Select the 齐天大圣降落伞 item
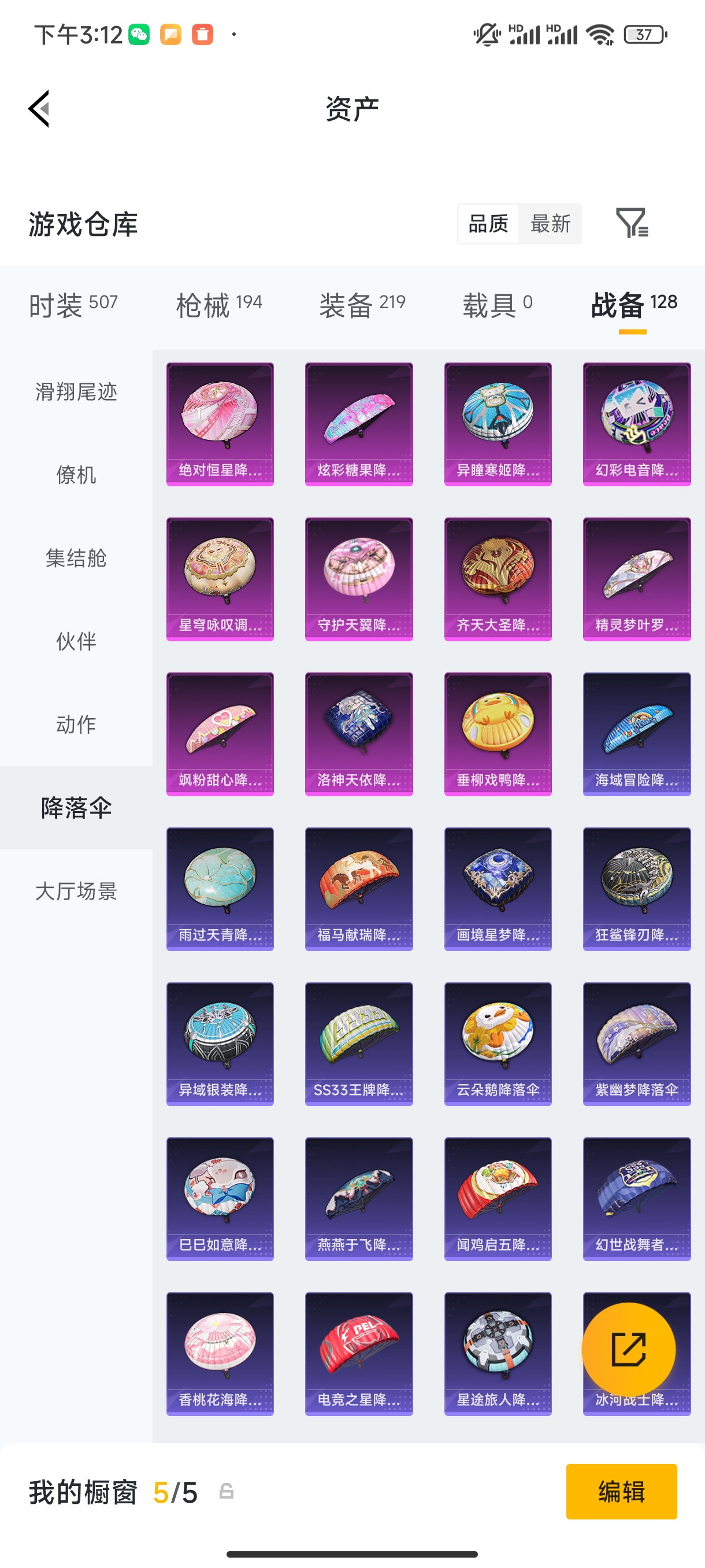 click(x=498, y=579)
